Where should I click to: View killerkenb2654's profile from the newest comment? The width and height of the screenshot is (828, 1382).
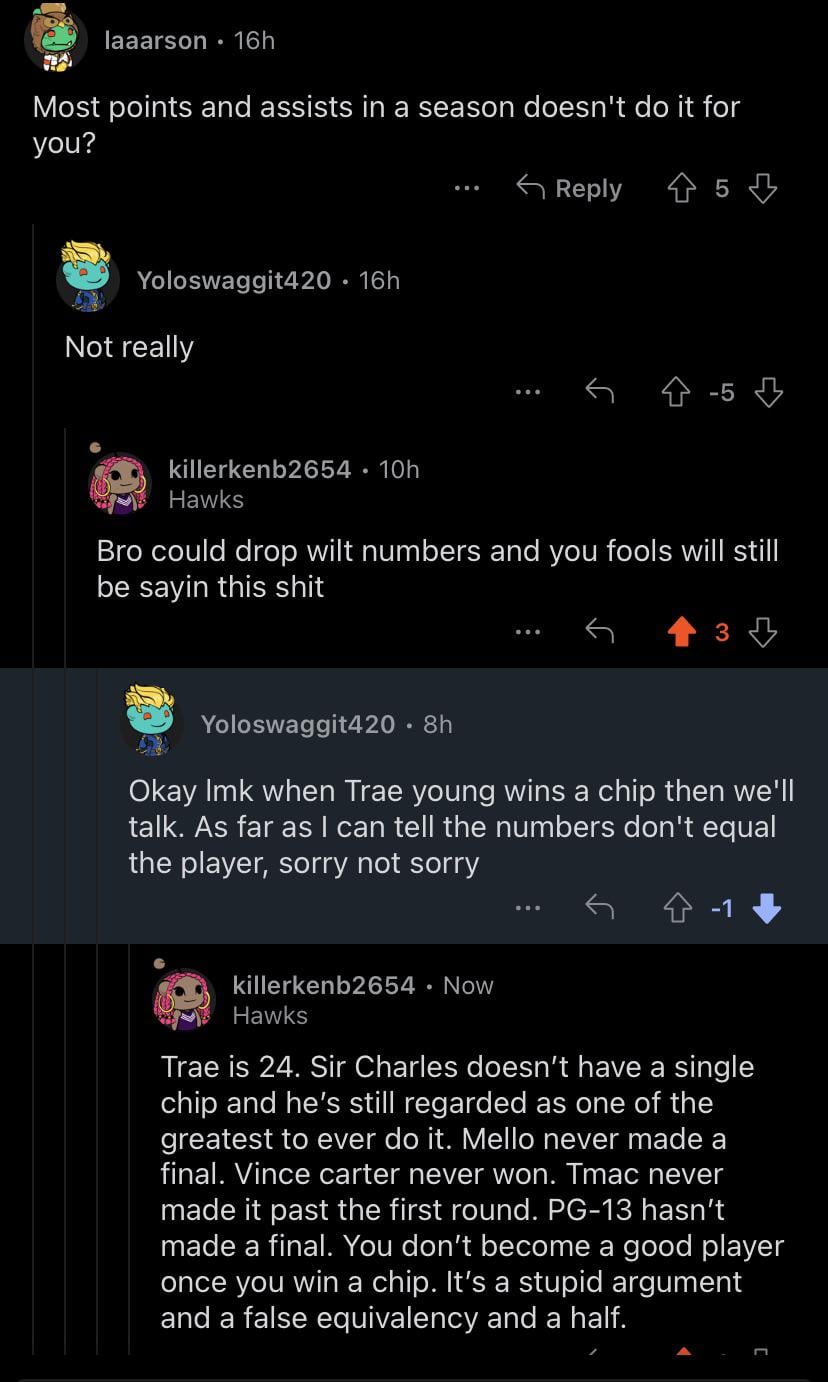(x=323, y=985)
